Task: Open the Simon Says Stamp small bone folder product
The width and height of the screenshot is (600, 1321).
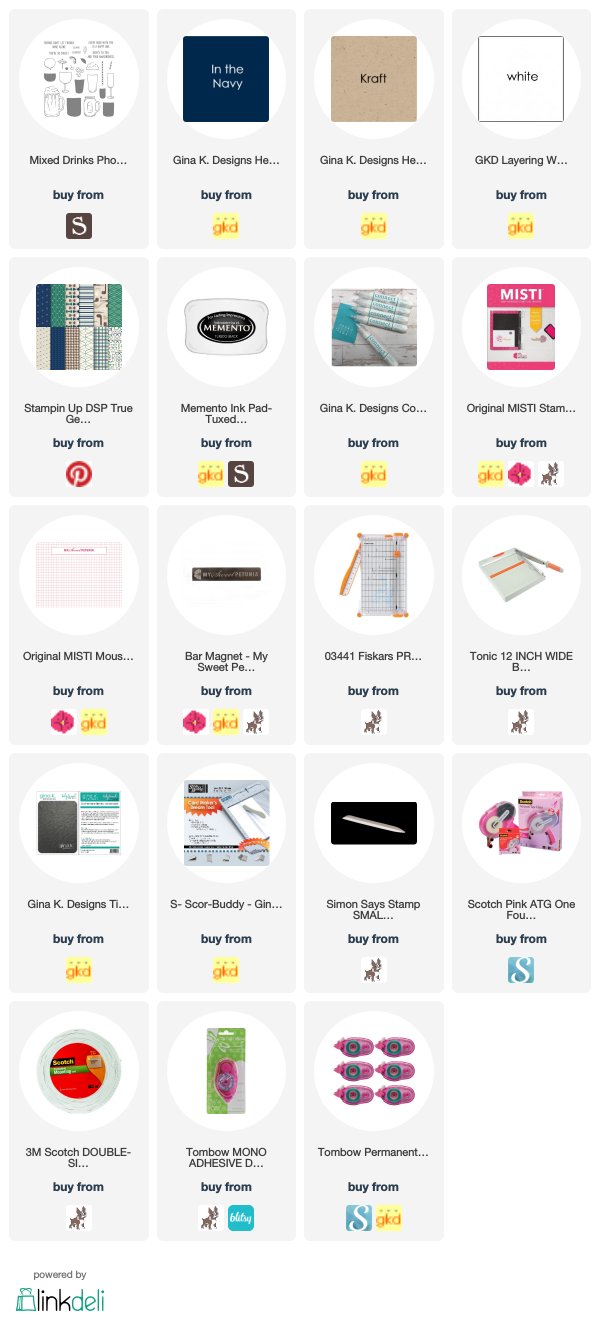Action: tap(373, 823)
